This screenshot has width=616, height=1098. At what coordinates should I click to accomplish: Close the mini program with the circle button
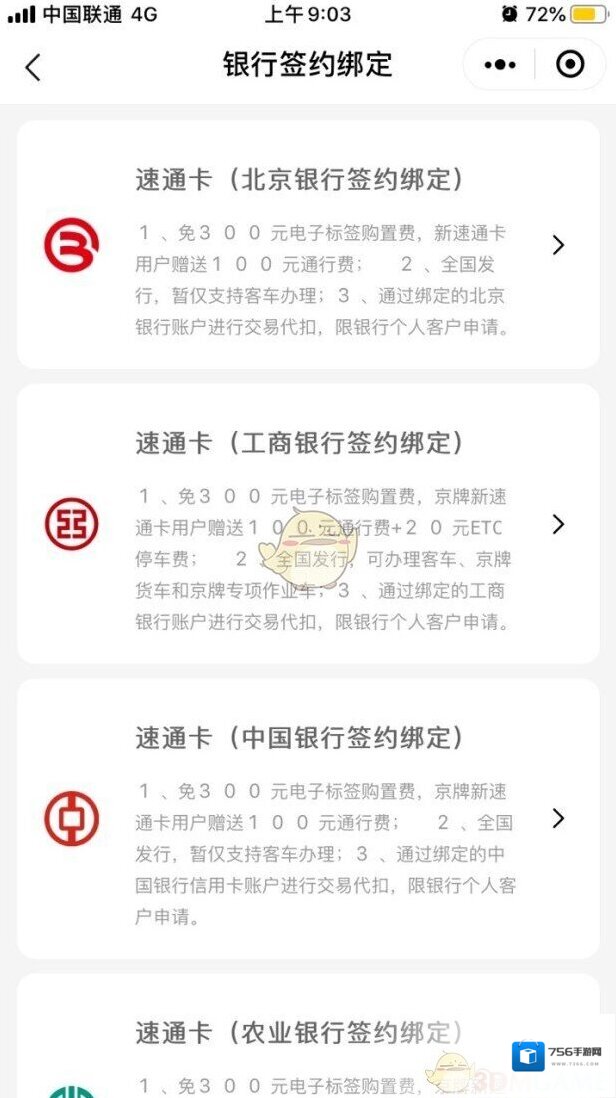click(x=570, y=65)
